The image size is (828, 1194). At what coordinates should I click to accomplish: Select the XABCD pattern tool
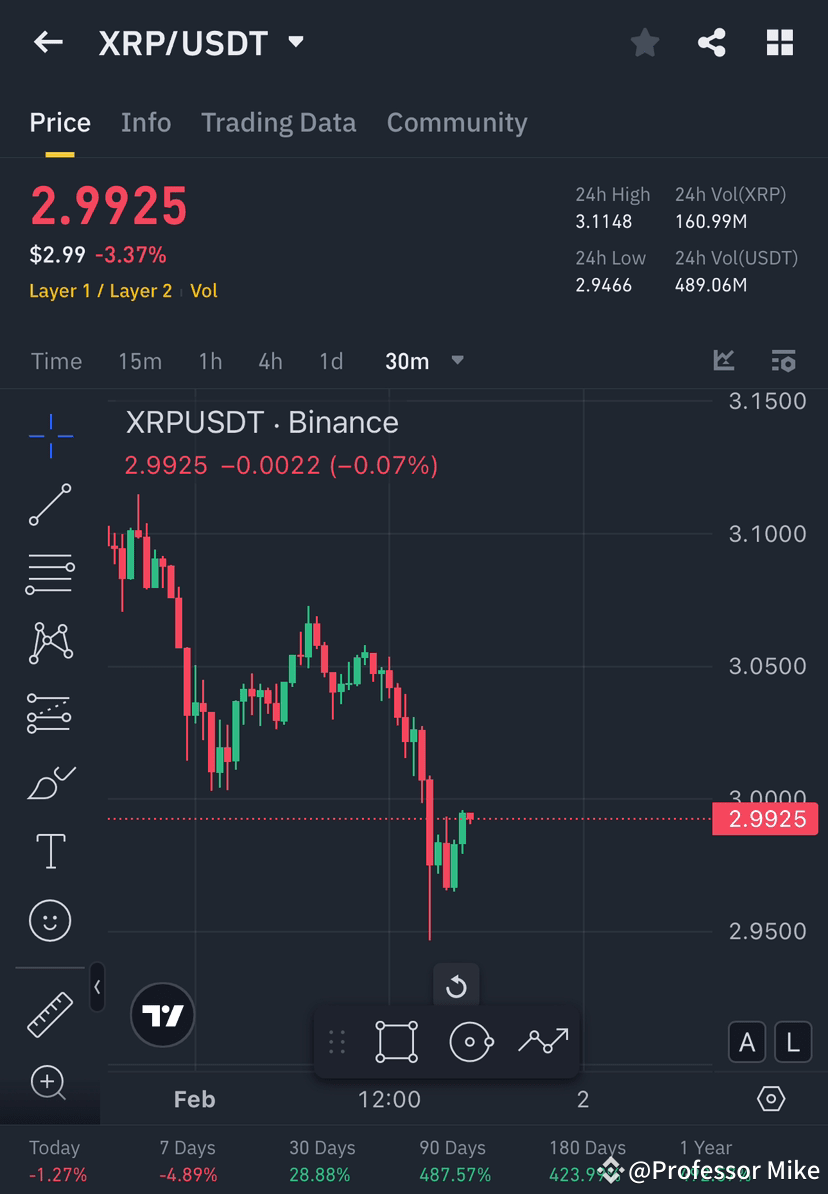(50, 642)
